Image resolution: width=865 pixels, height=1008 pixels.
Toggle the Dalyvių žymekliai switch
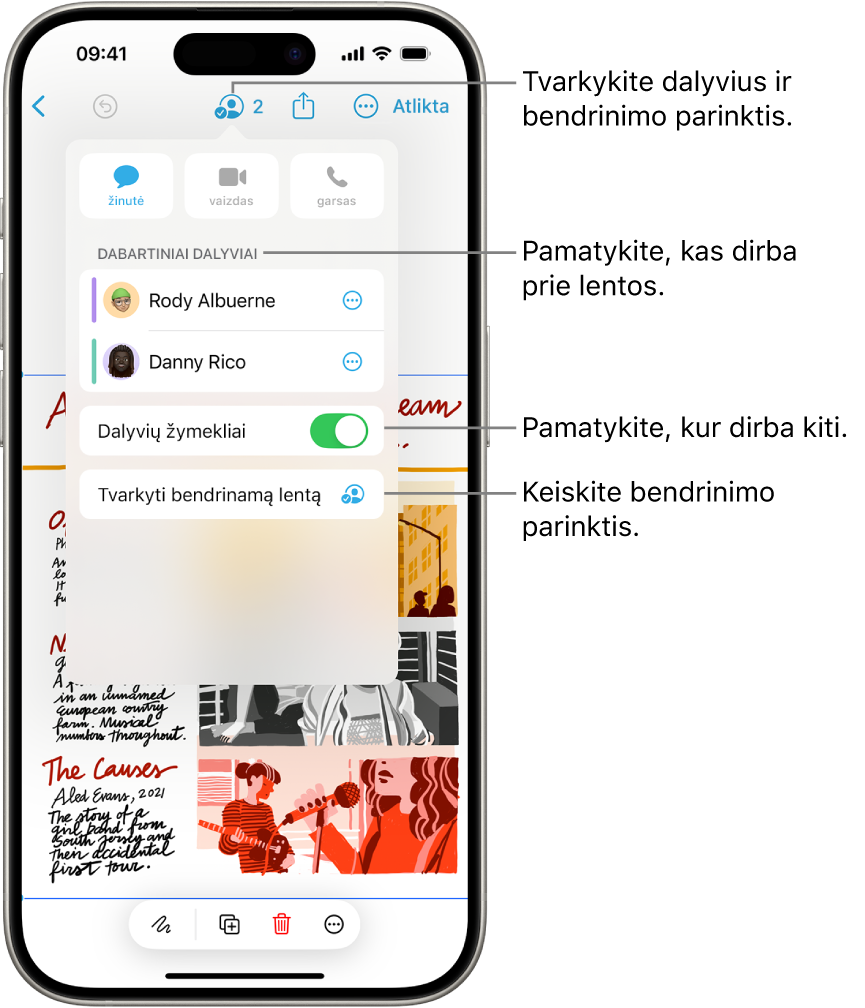coord(339,432)
